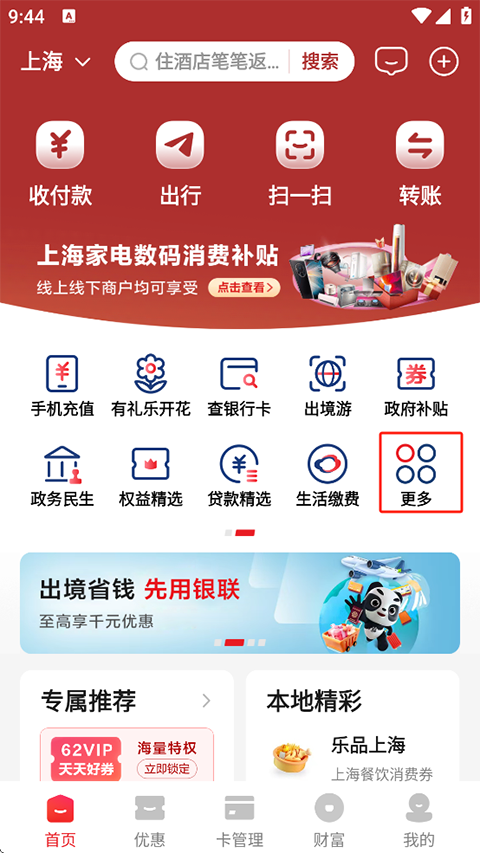
Task: Tap 立即锁定 on the 62VIP coupon
Action: [x=167, y=769]
